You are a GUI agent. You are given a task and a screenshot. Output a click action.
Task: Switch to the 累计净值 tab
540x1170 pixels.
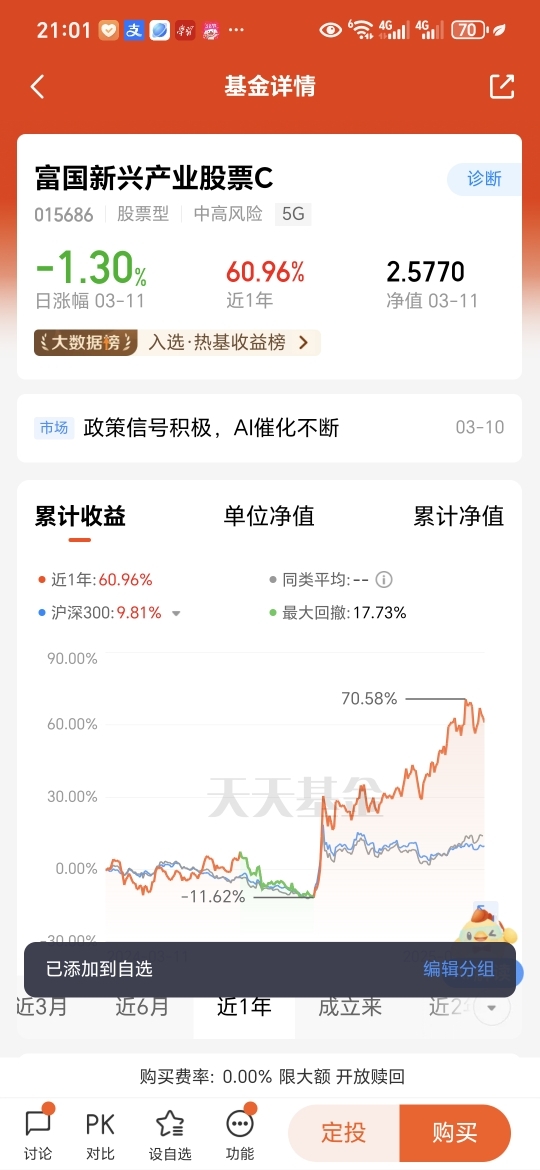(459, 516)
